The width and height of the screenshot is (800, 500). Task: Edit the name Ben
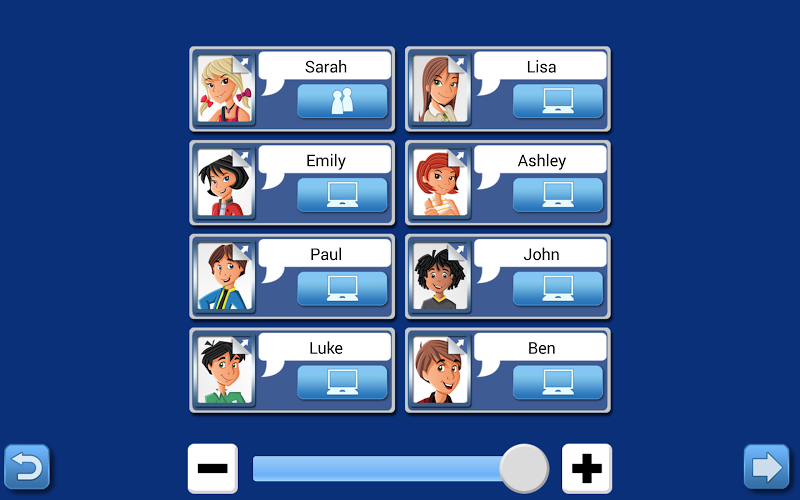(541, 348)
